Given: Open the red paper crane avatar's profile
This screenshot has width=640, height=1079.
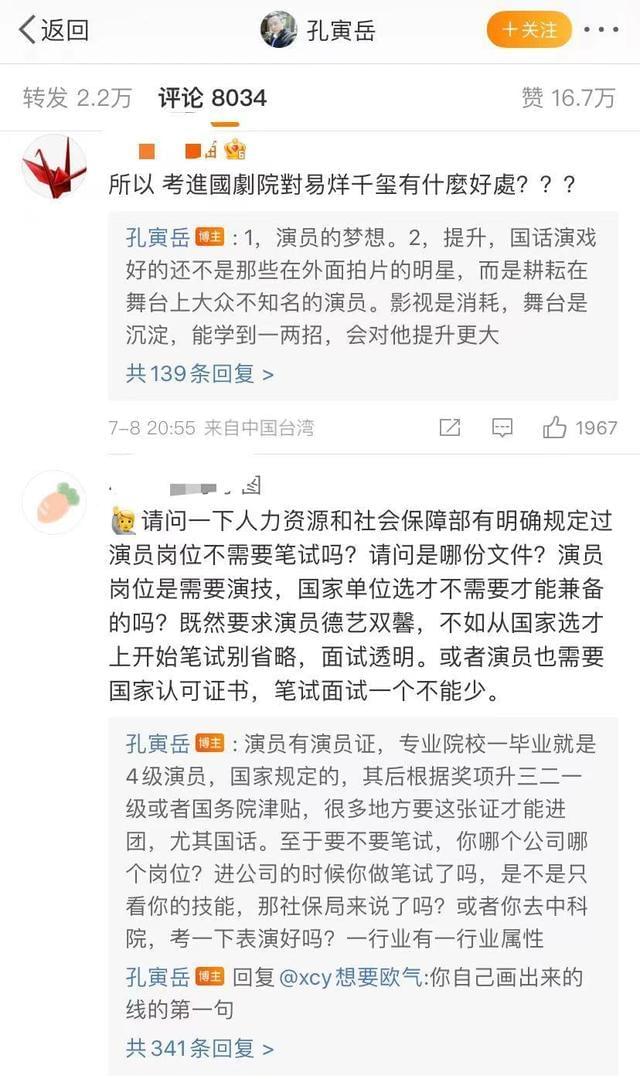Looking at the screenshot, I should click(54, 167).
